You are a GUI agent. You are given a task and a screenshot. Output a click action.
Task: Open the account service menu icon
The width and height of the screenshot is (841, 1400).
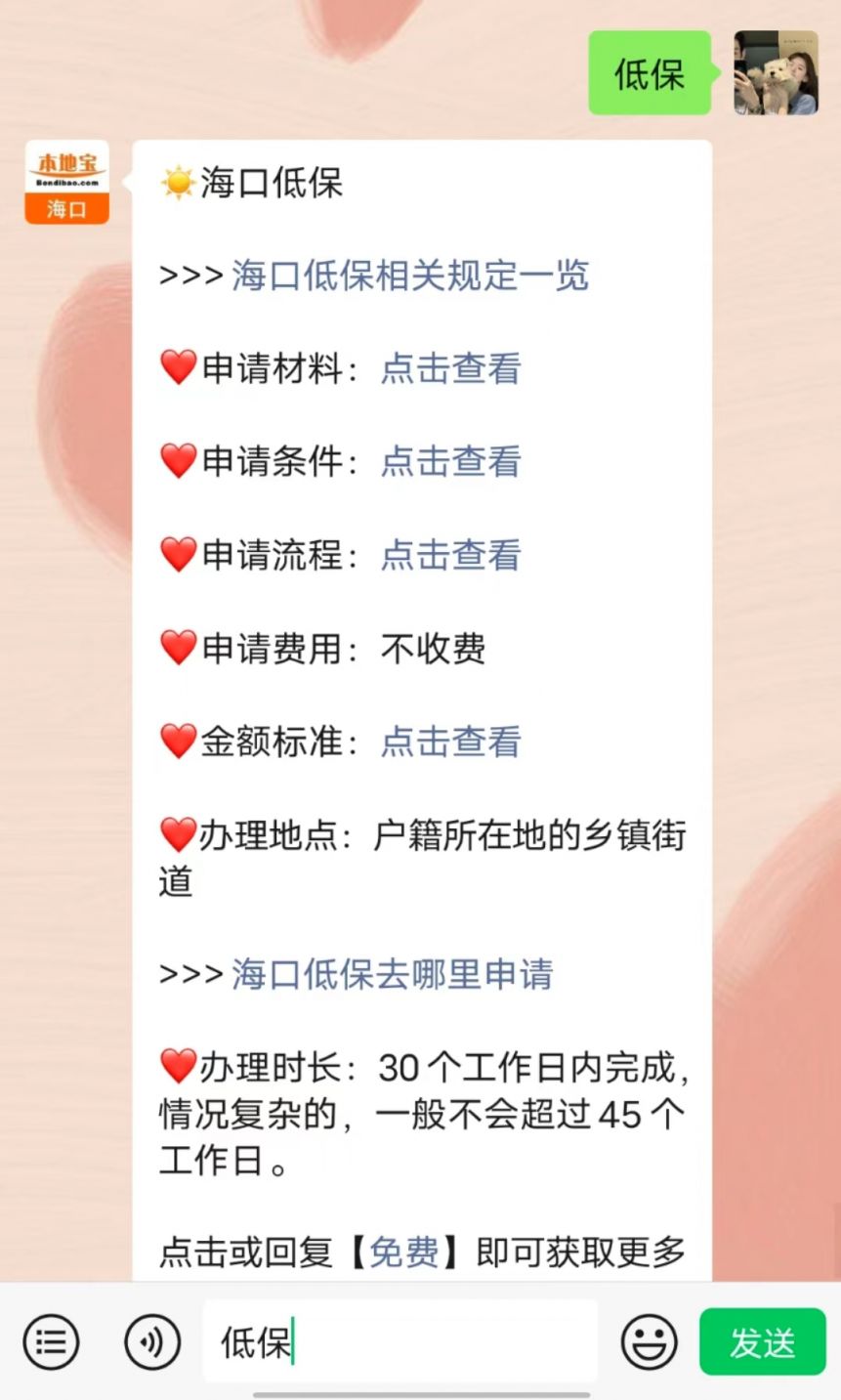pos(51,1342)
